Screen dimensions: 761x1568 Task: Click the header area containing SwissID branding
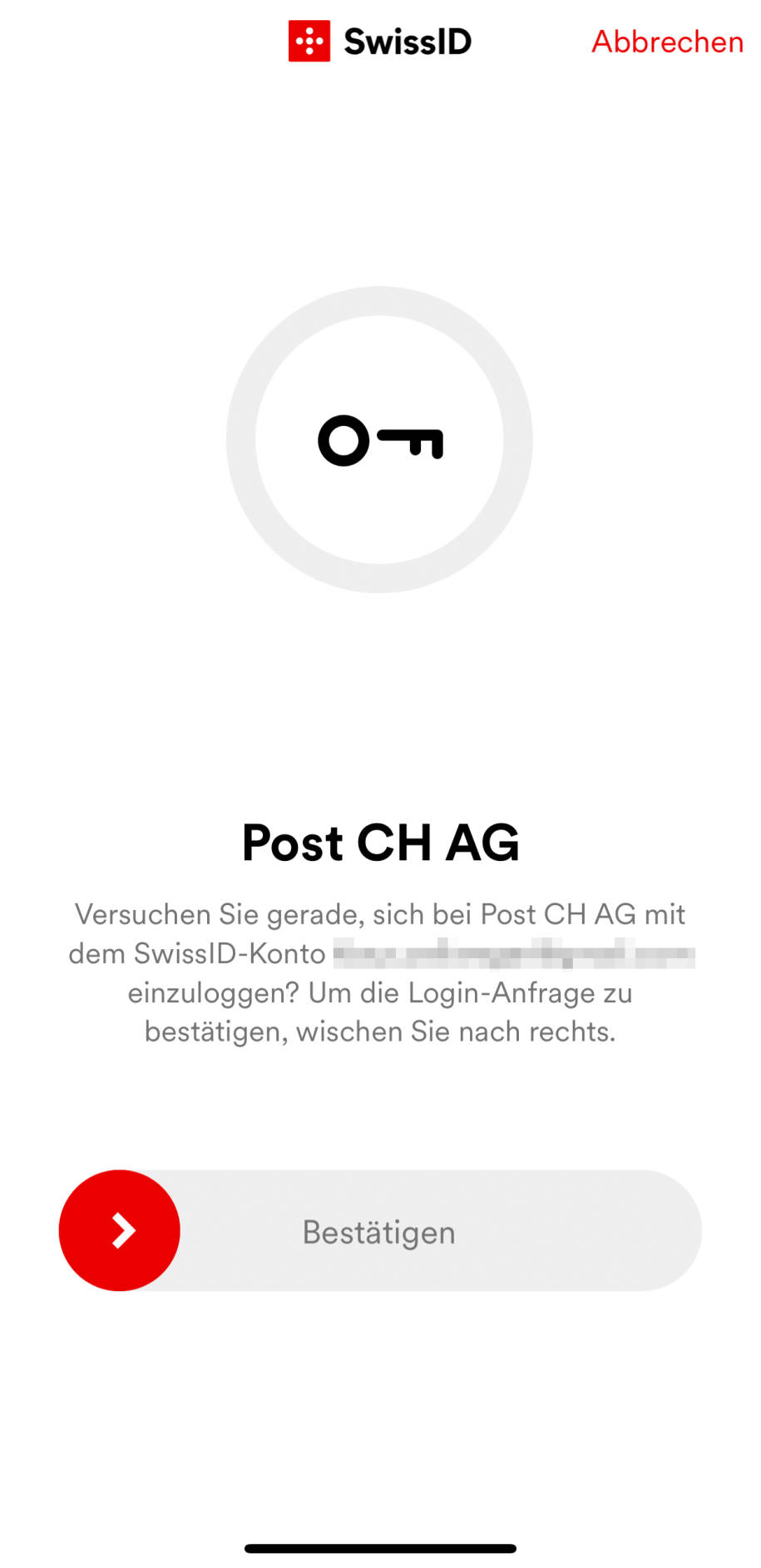pyautogui.click(x=380, y=41)
